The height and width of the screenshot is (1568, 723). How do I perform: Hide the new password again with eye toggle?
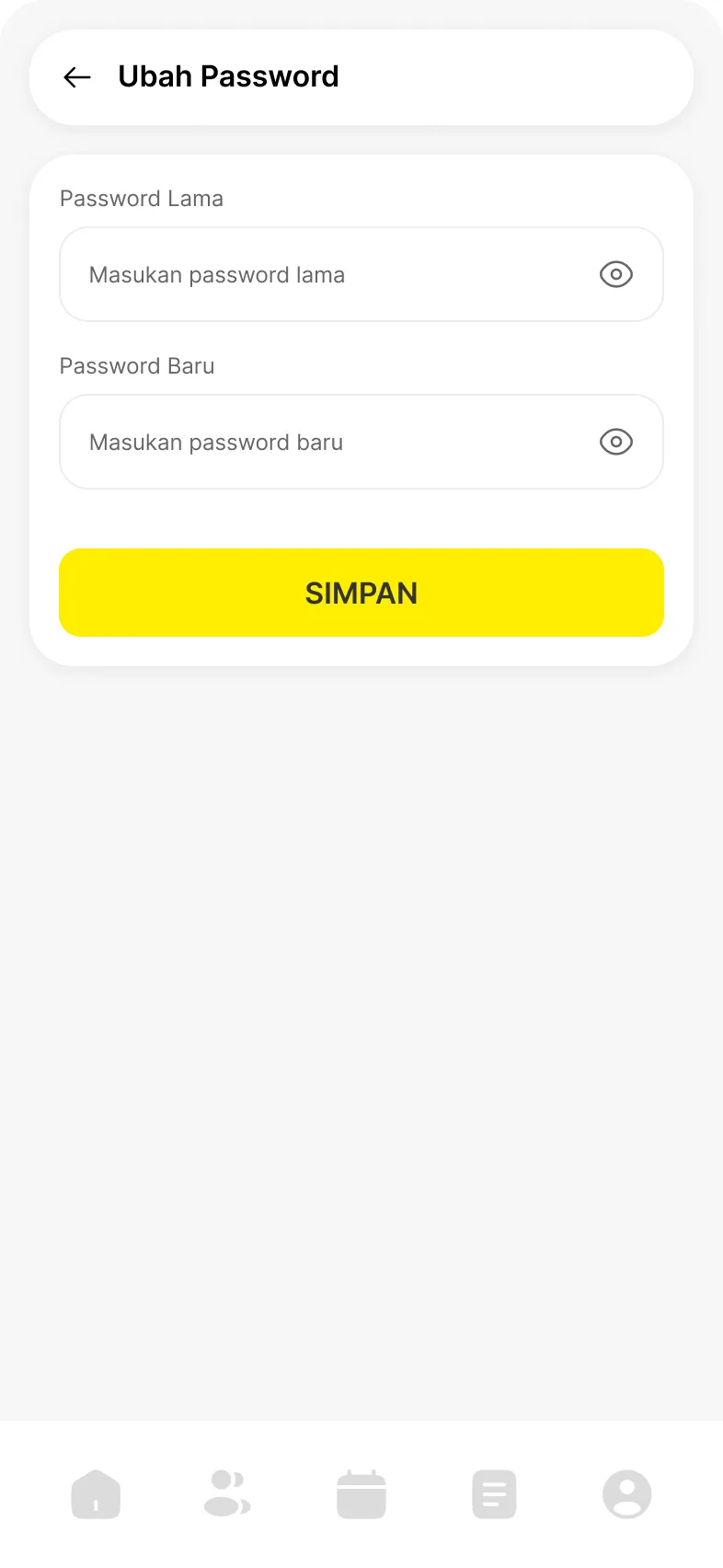click(615, 442)
